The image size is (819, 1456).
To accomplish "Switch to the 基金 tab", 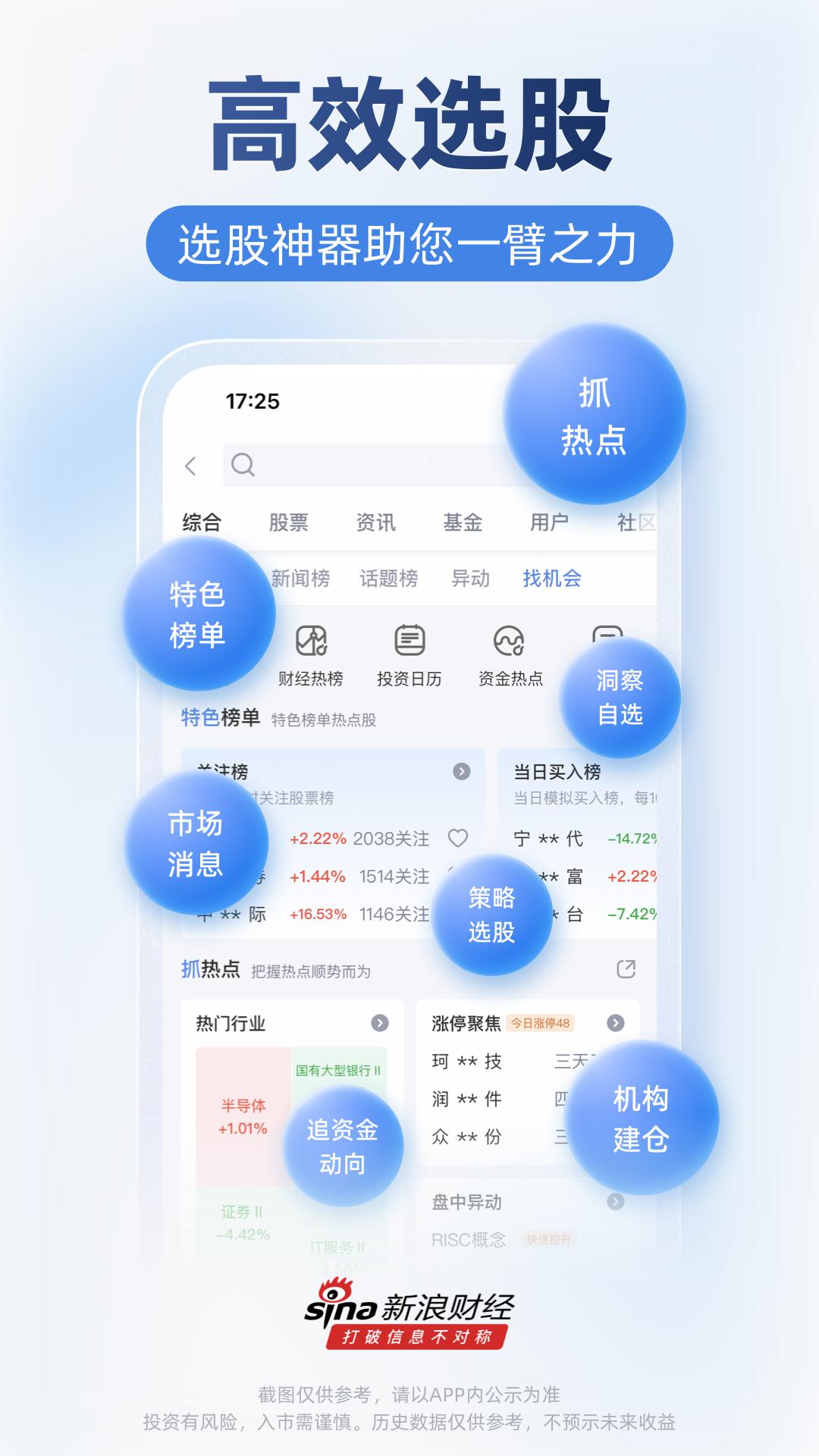I will coord(463,522).
